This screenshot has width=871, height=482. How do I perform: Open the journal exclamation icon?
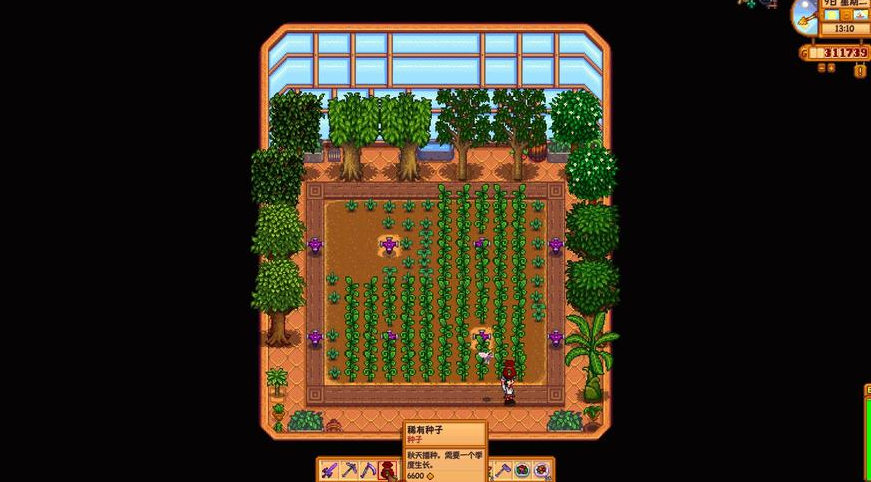click(x=860, y=71)
